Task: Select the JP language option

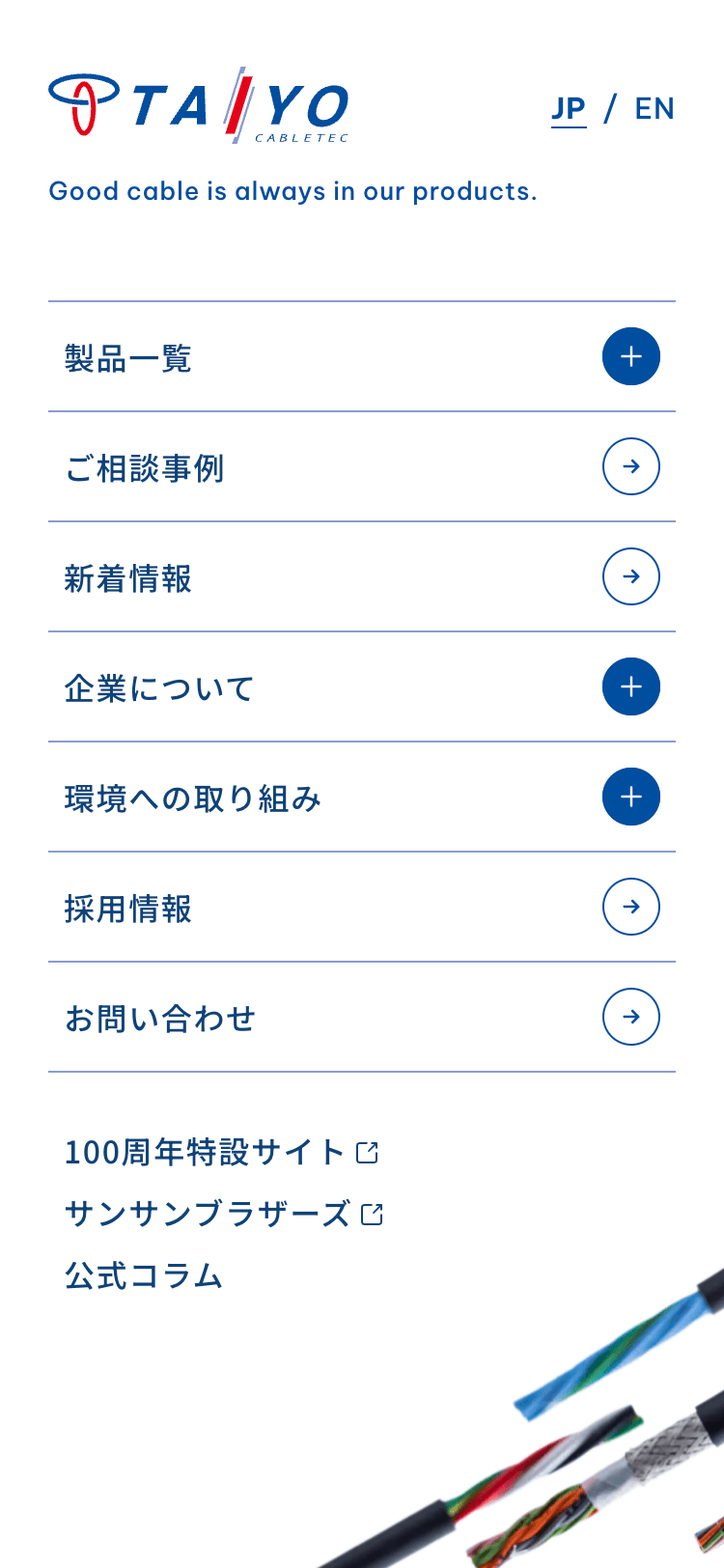Action: point(569,109)
